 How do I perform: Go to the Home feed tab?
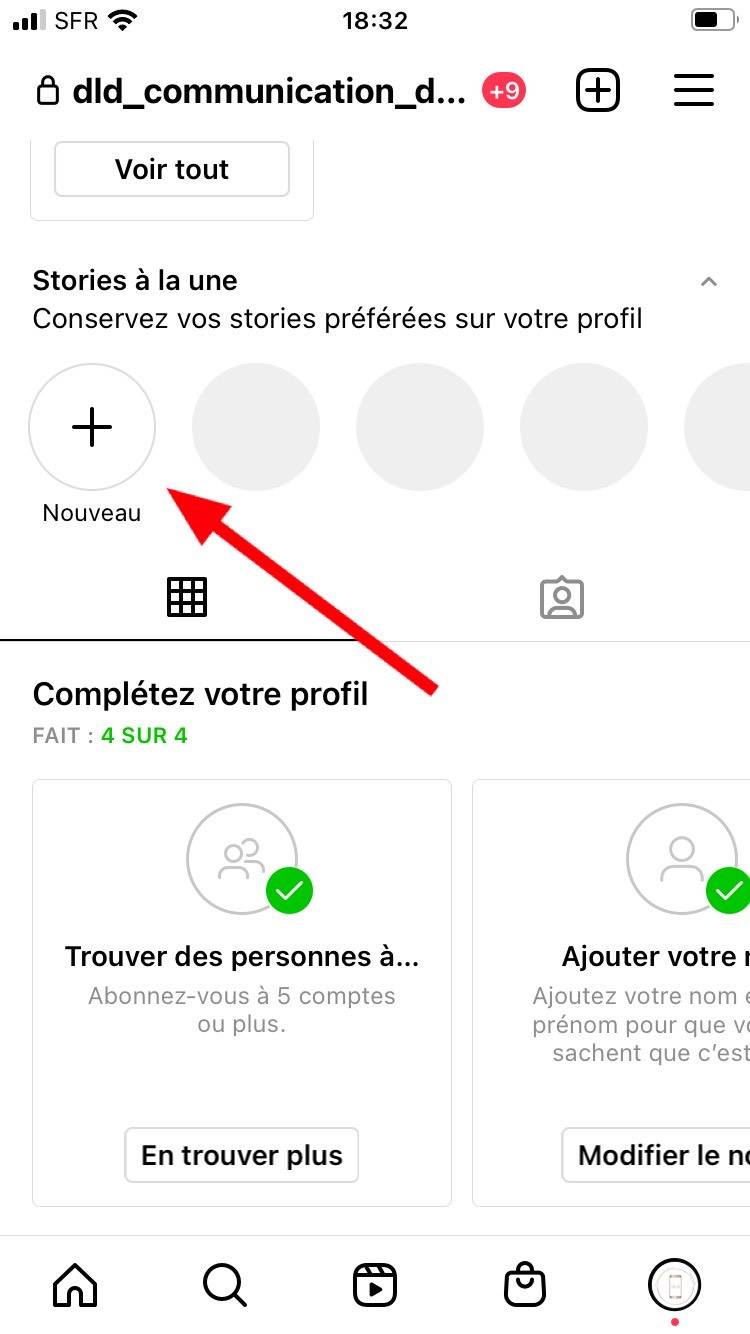[x=75, y=1284]
